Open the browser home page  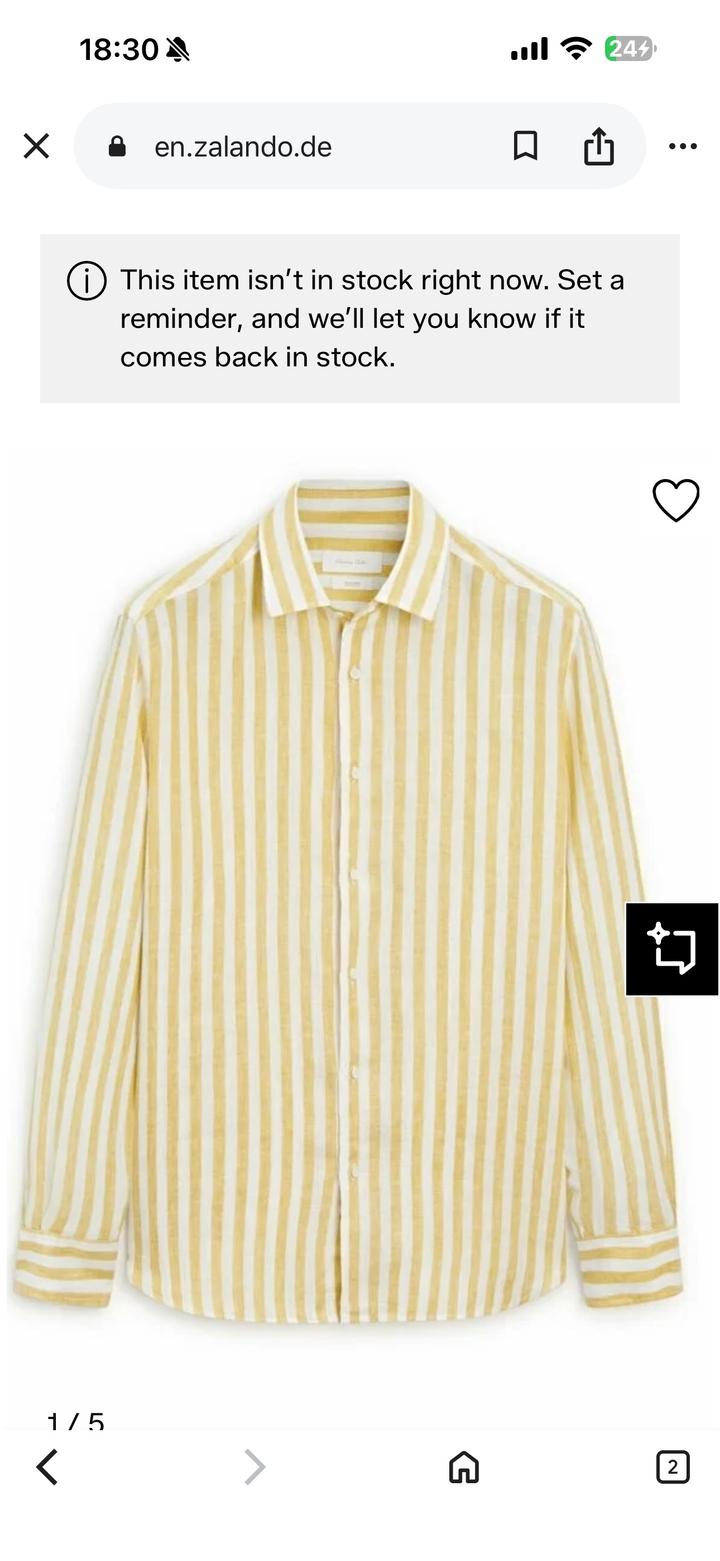(x=463, y=1467)
